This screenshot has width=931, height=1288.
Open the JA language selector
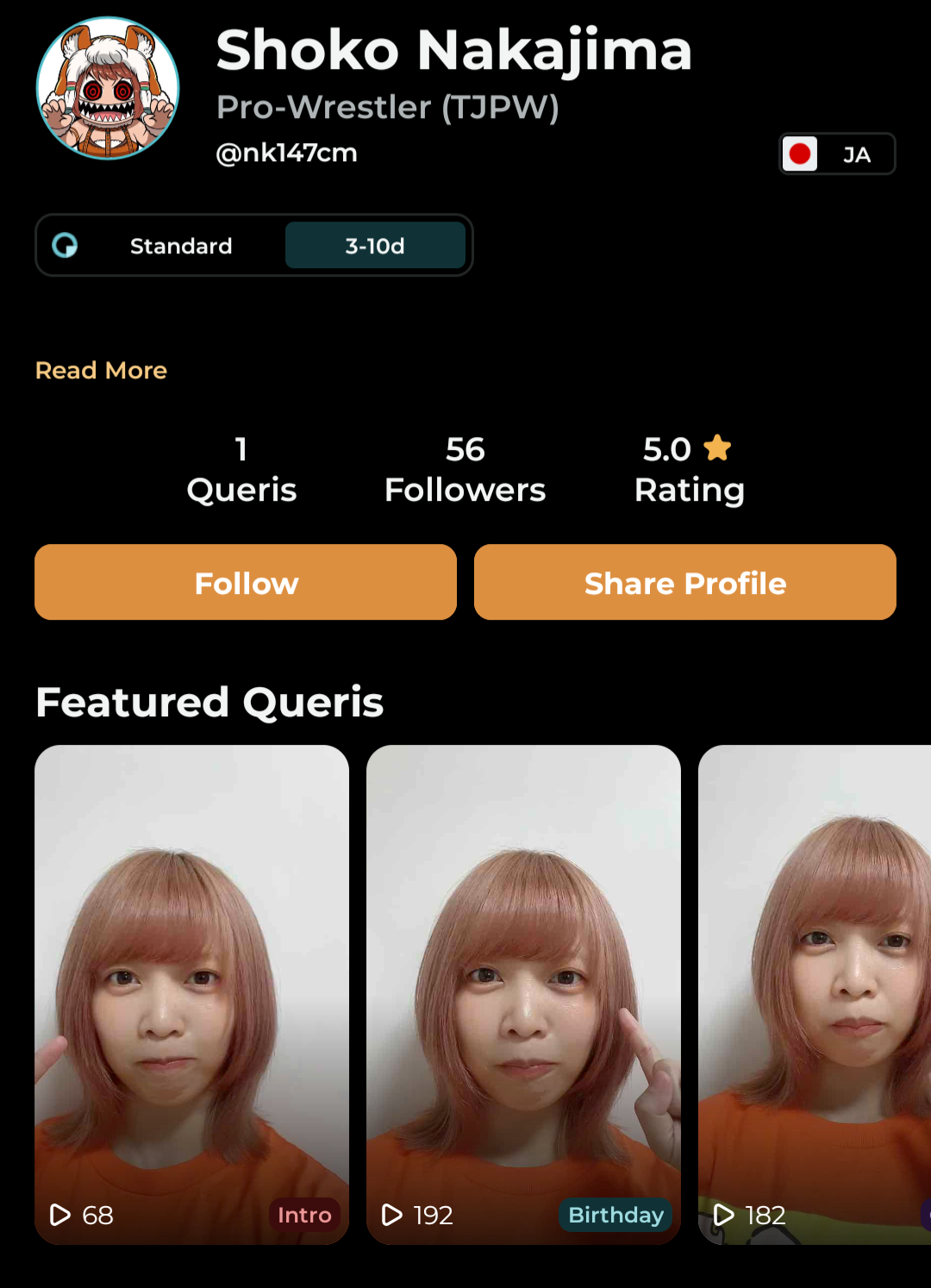pyautogui.click(x=836, y=154)
